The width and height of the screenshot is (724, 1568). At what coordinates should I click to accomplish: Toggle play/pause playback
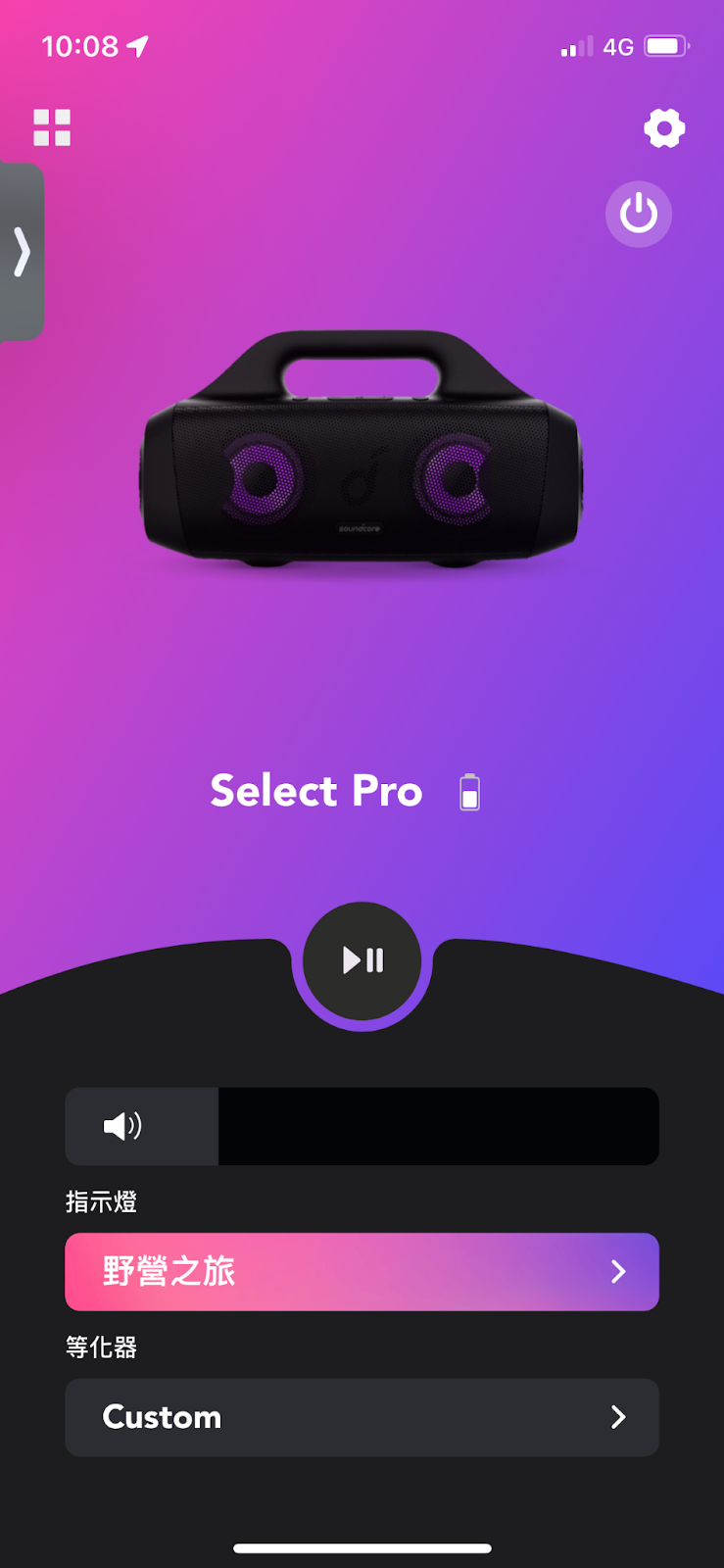point(362,960)
